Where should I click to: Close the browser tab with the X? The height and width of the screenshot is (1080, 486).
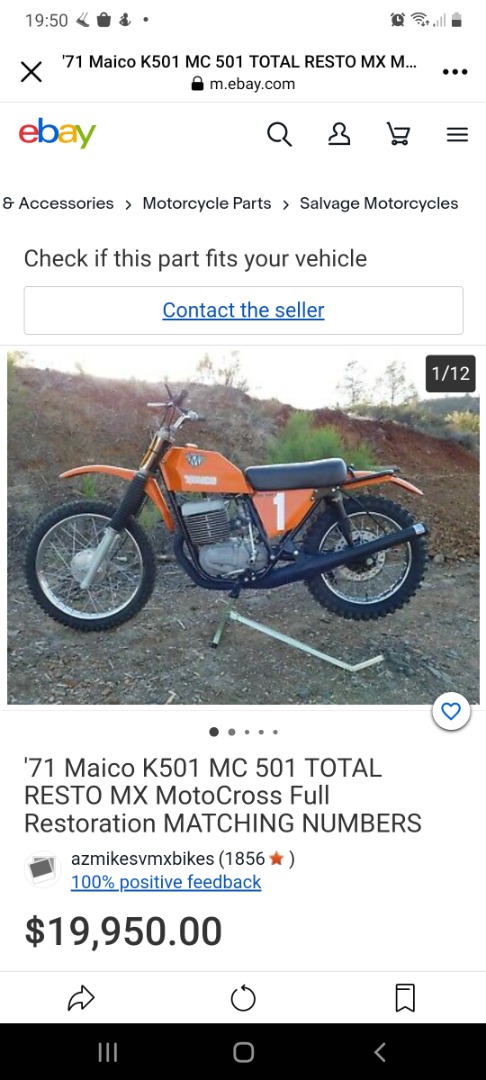31,72
